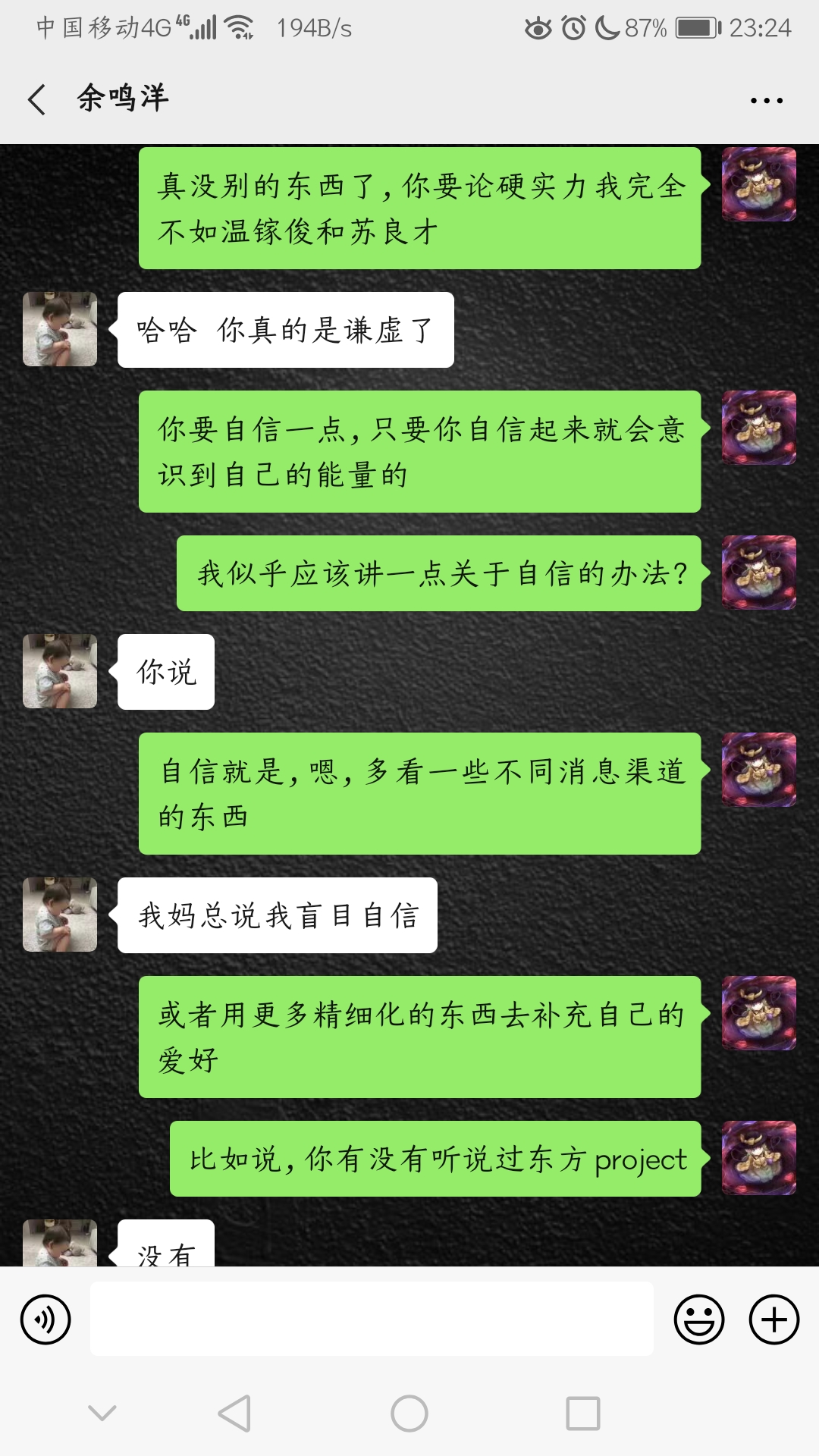Go back from the chat with 余鸣洋
Viewport: 819px width, 1456px height.
[x=36, y=99]
